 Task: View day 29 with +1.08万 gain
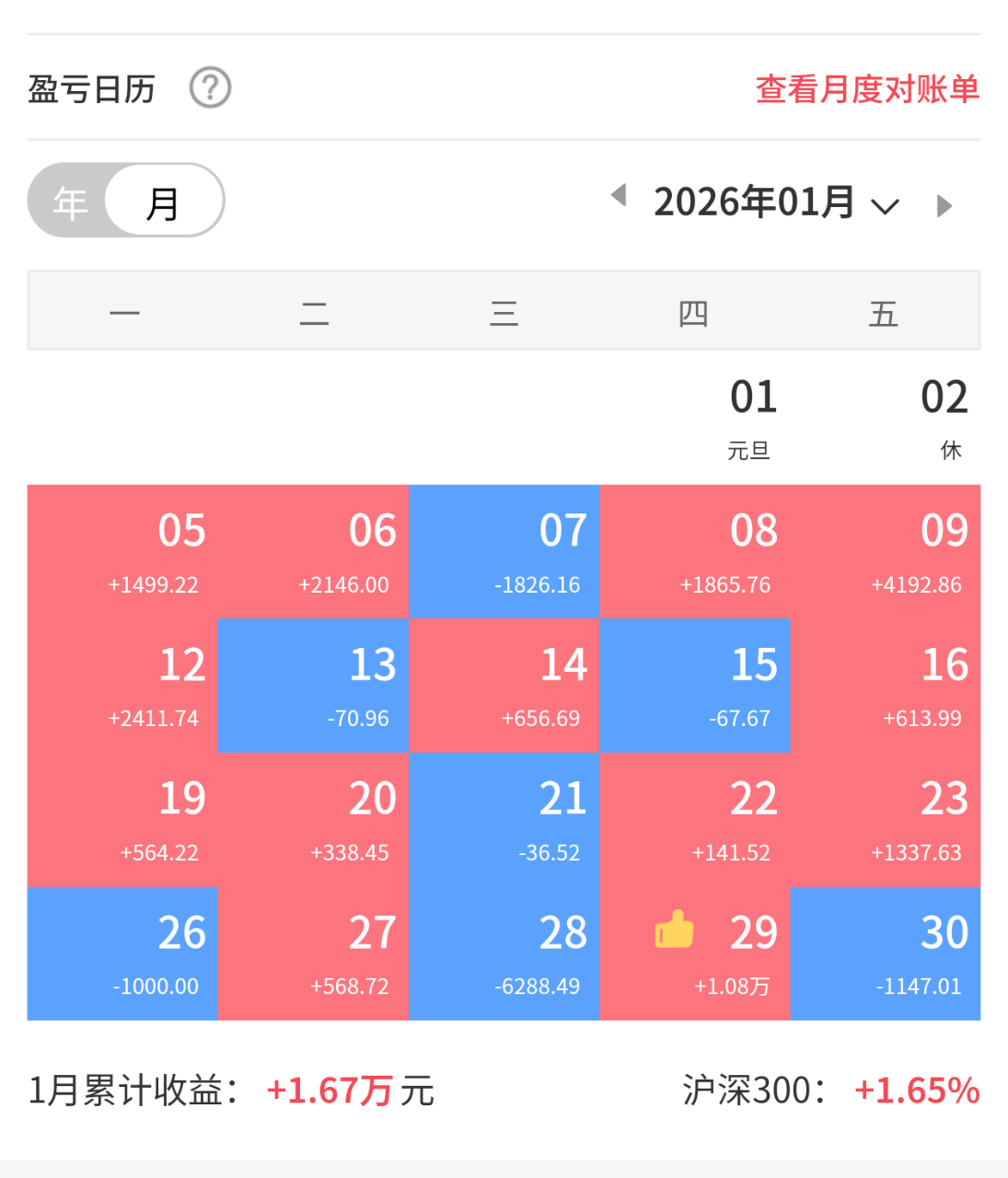coord(695,953)
